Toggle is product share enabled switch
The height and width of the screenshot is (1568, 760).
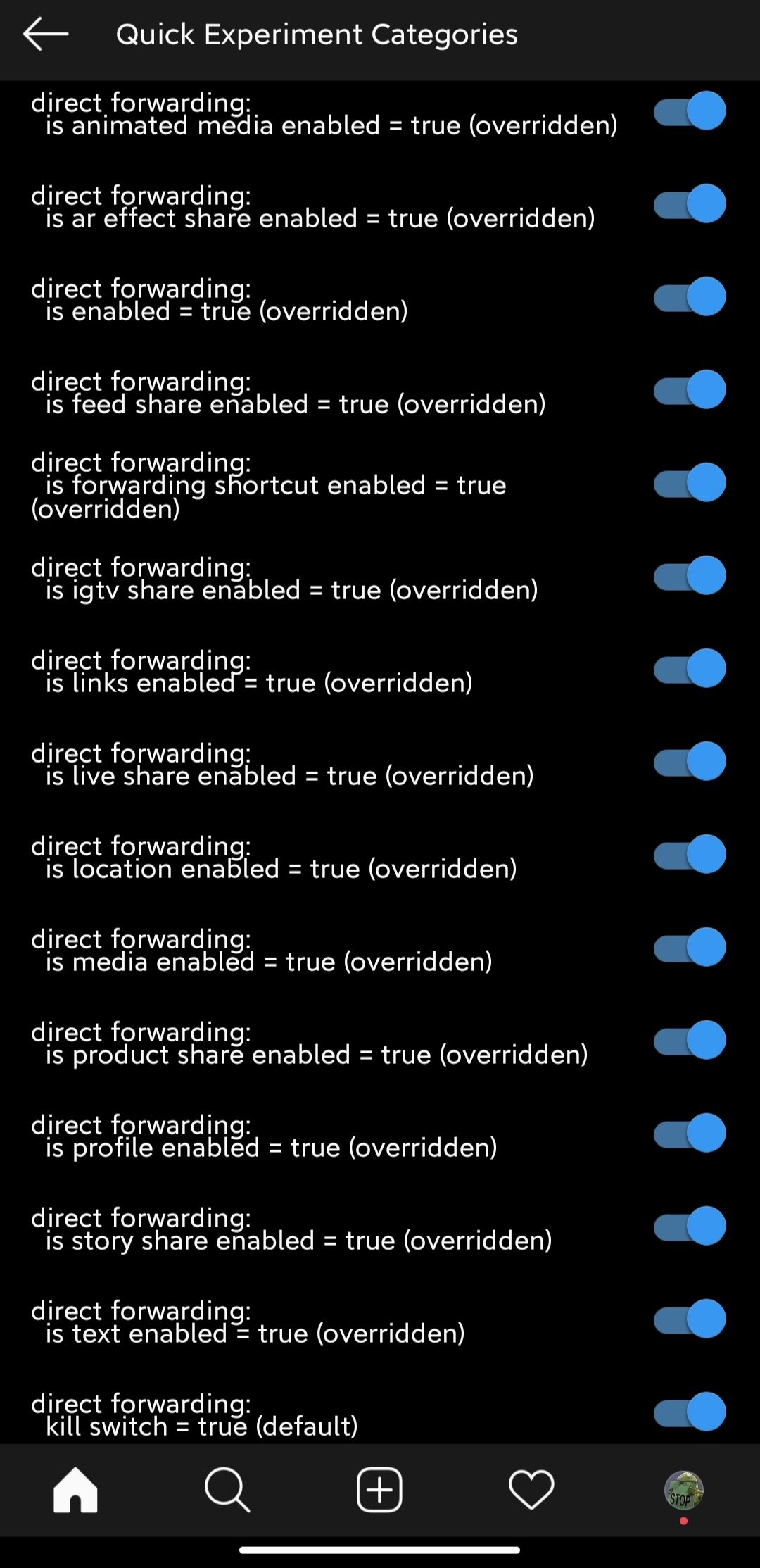point(689,1041)
